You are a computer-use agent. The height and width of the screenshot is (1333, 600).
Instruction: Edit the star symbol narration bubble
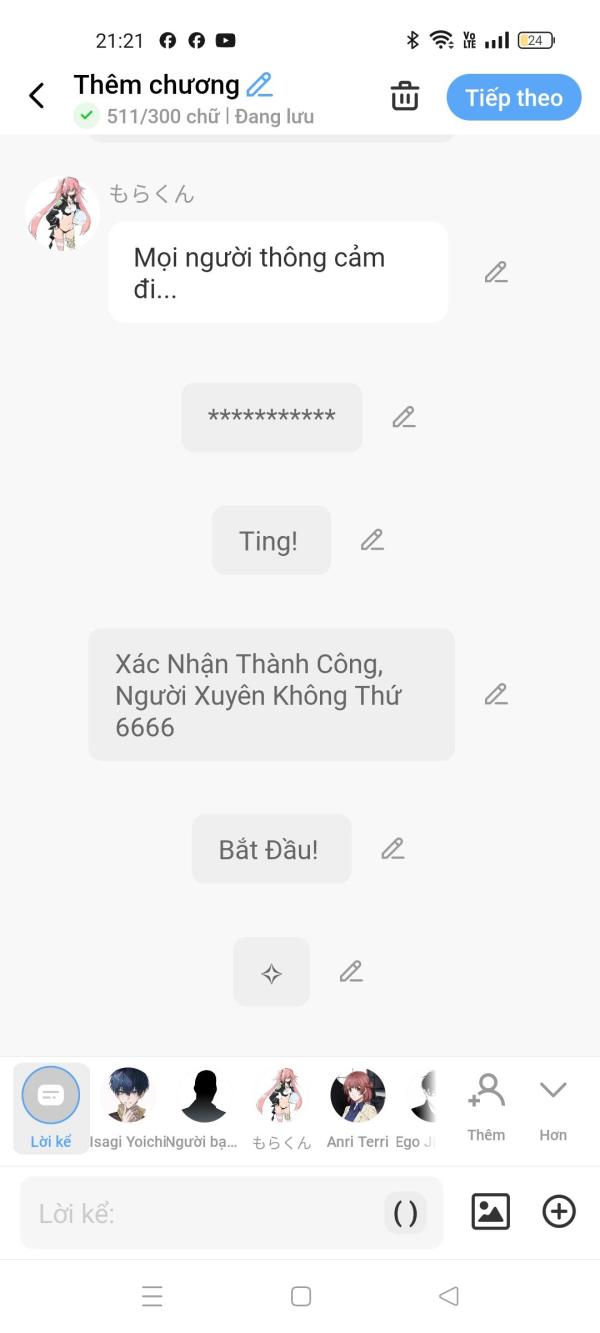pos(351,971)
